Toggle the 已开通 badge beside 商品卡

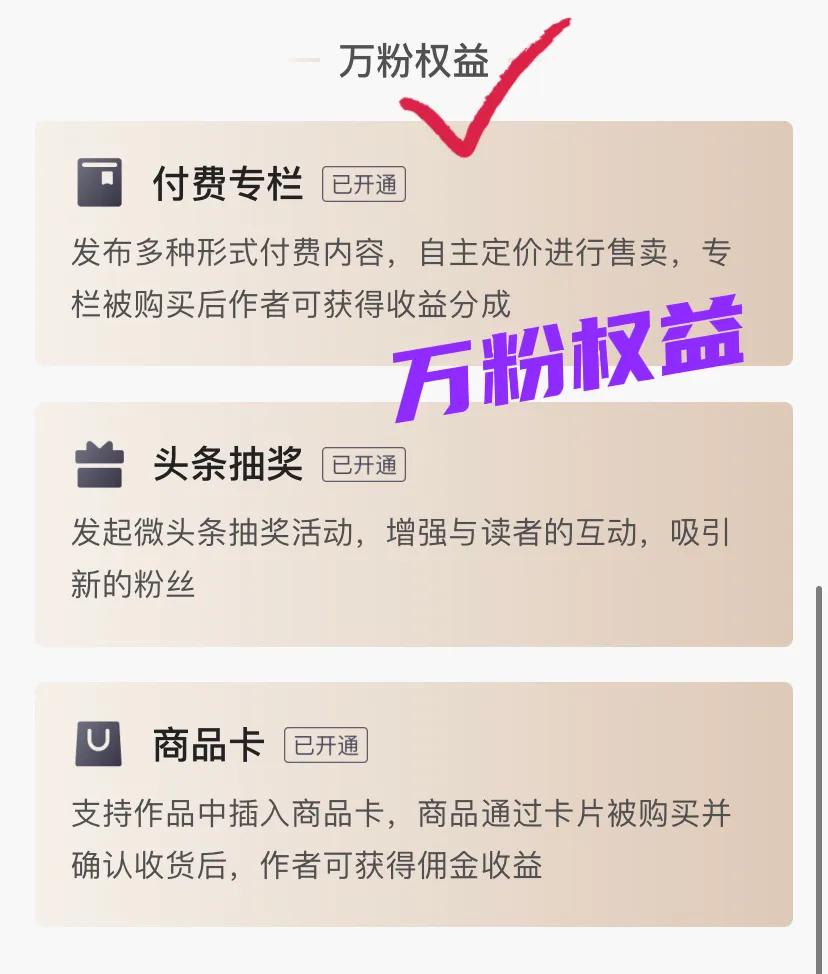coord(327,745)
